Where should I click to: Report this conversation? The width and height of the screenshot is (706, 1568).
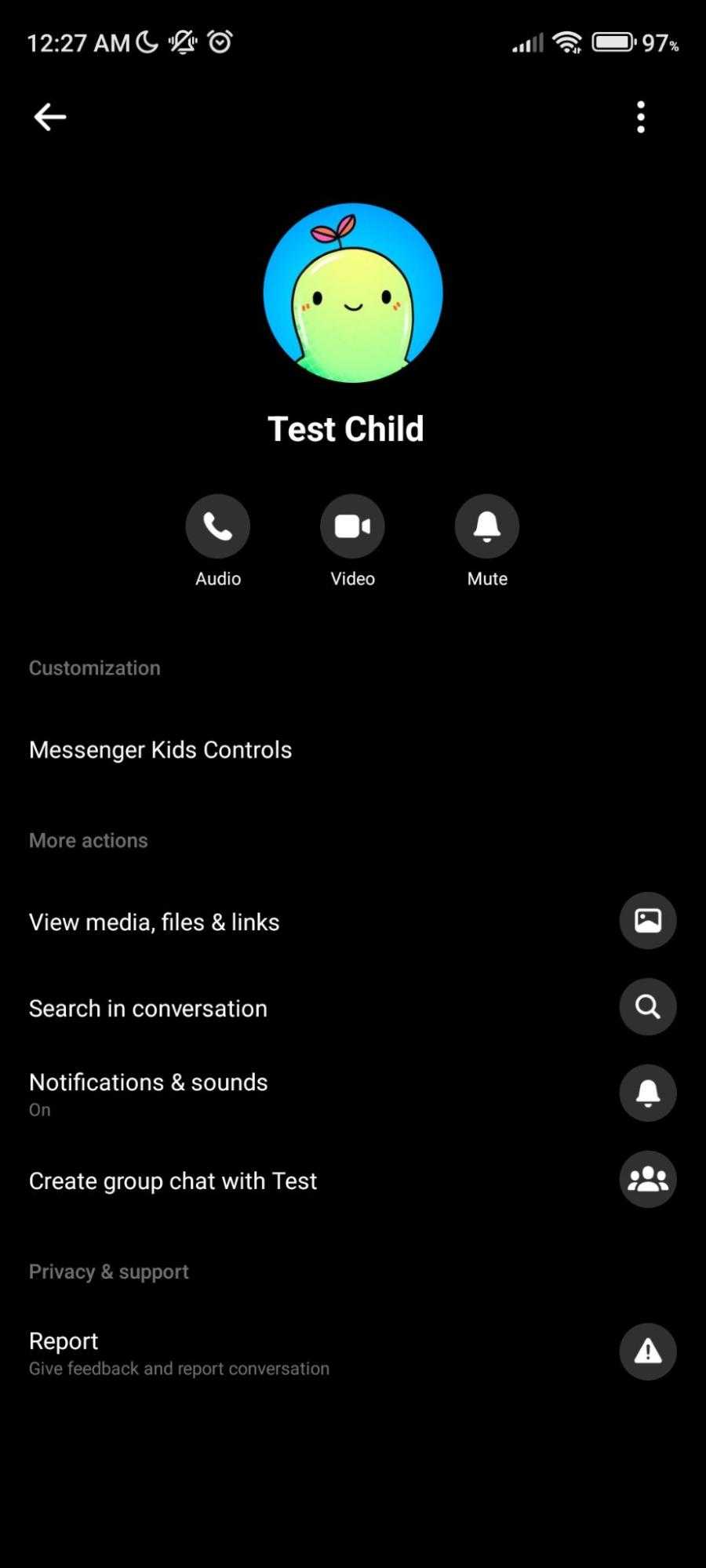[353, 1352]
